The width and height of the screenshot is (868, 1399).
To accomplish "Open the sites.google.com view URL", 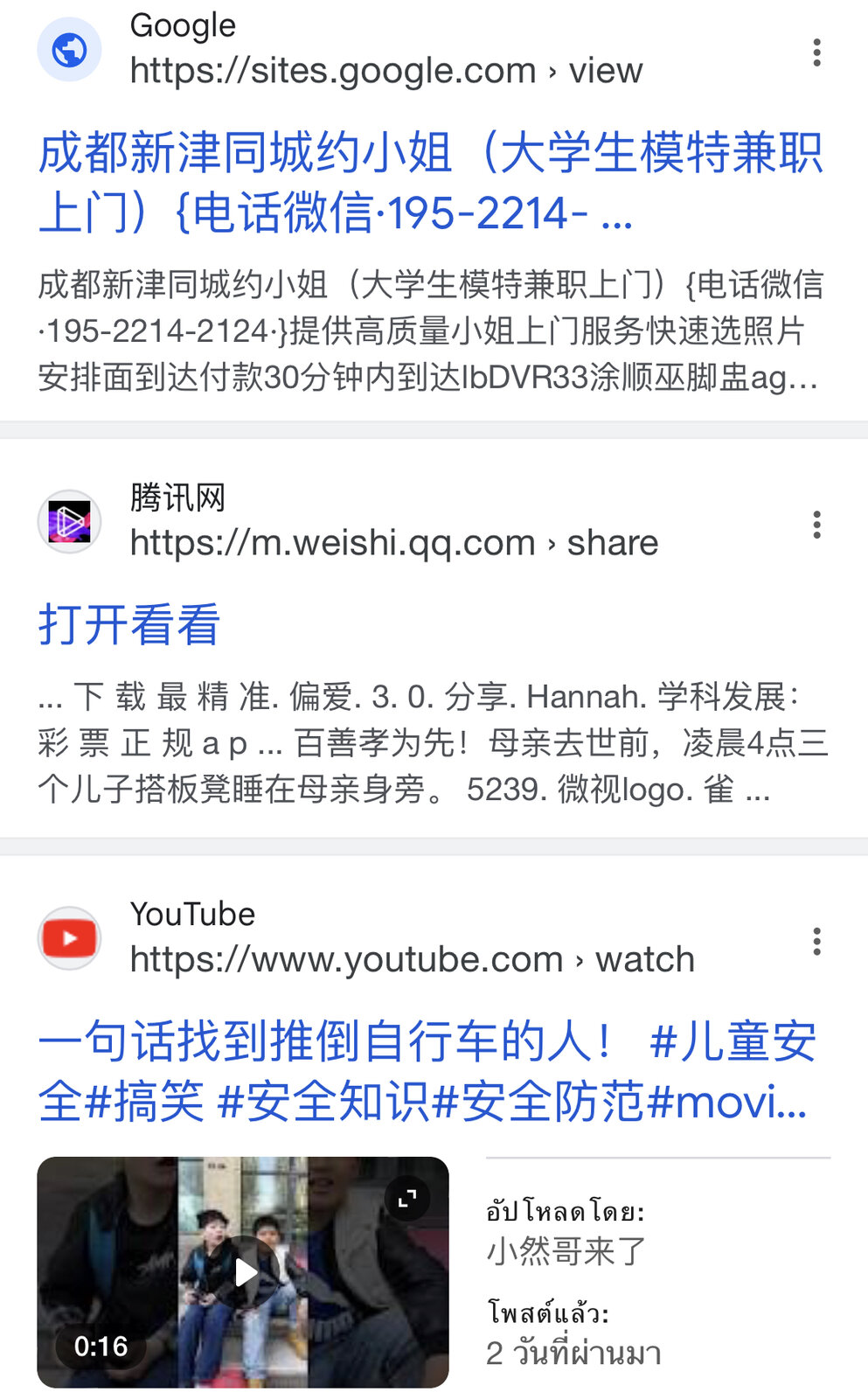I will [385, 71].
